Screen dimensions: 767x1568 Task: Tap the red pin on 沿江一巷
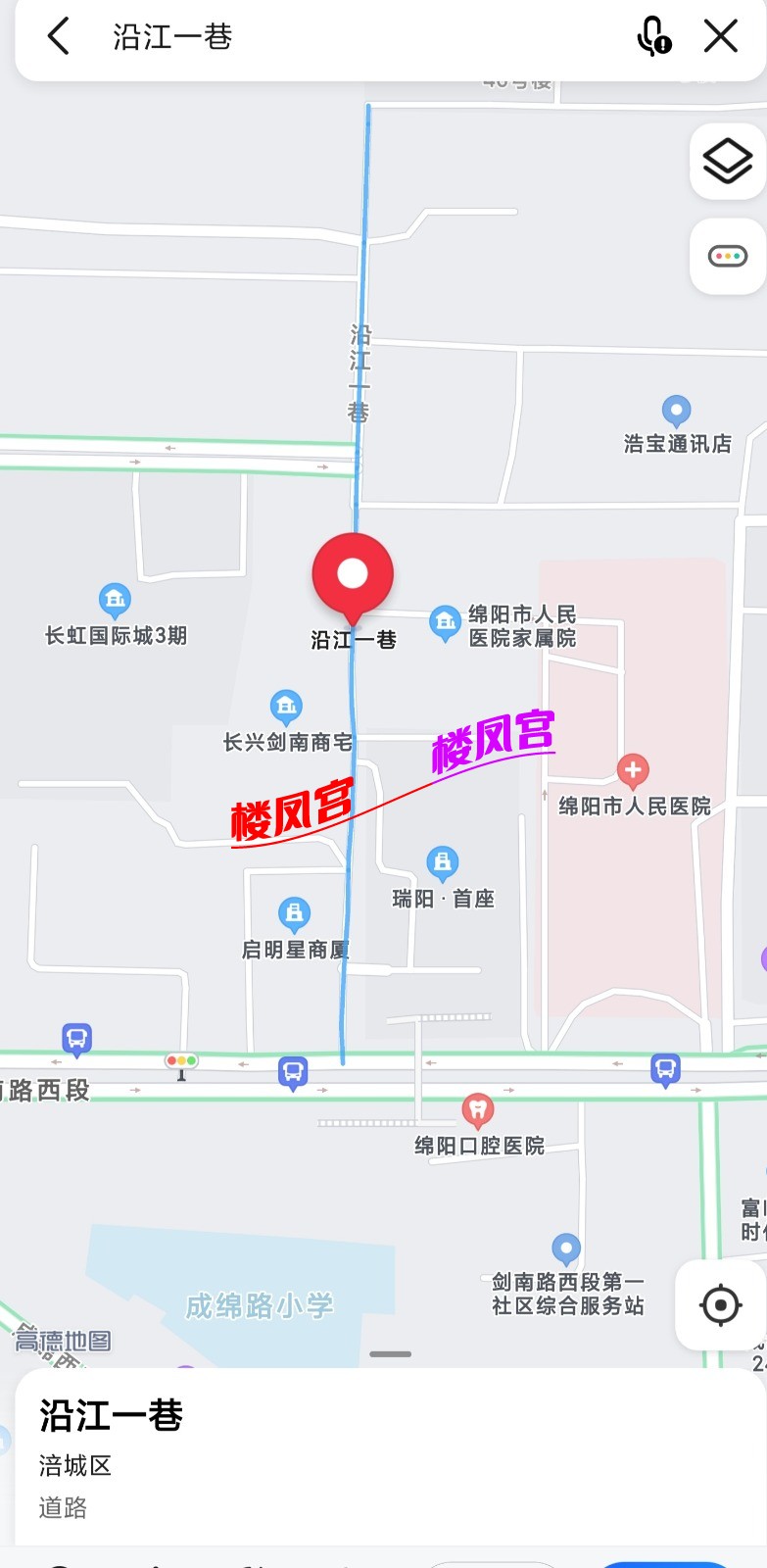click(x=353, y=575)
